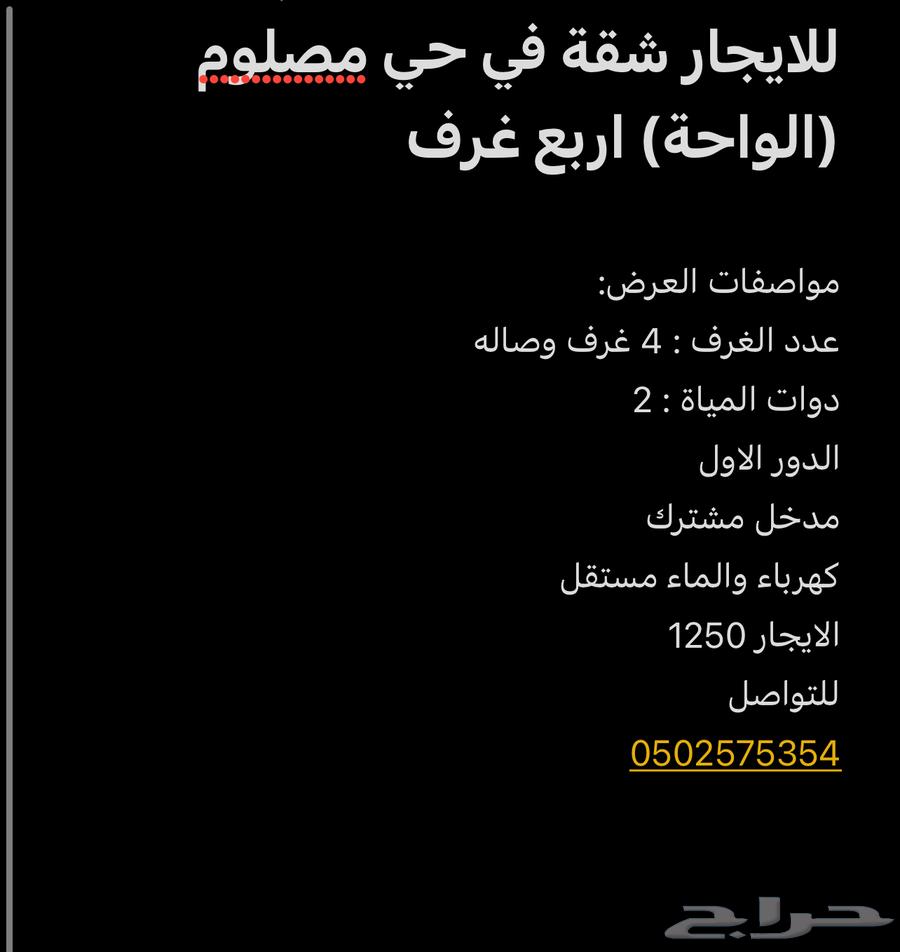Tap the phone number 0502575354 link
900x952 pixels.
pos(735,753)
